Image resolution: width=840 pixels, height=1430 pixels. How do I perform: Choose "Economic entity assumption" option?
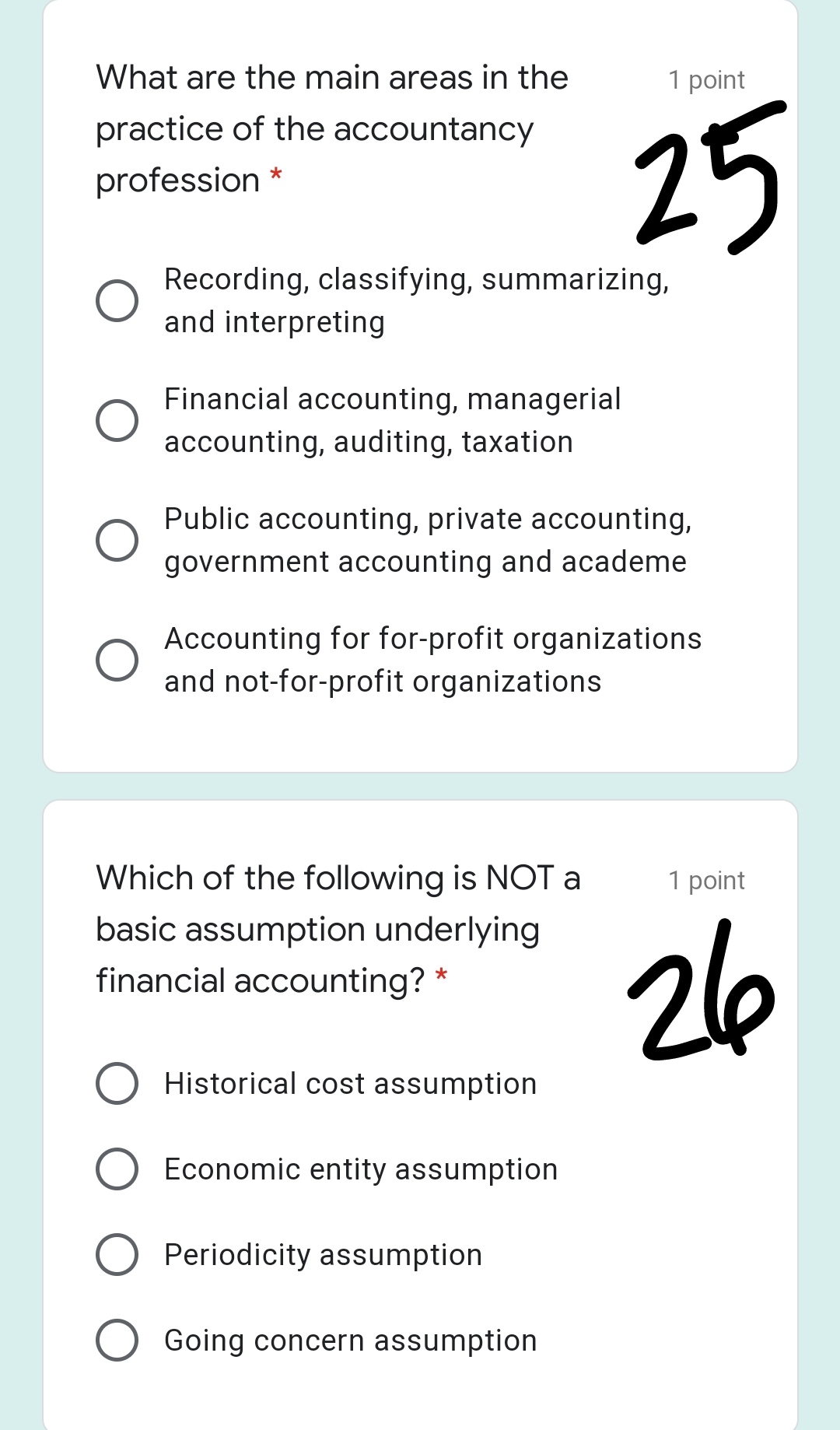coord(360,1168)
